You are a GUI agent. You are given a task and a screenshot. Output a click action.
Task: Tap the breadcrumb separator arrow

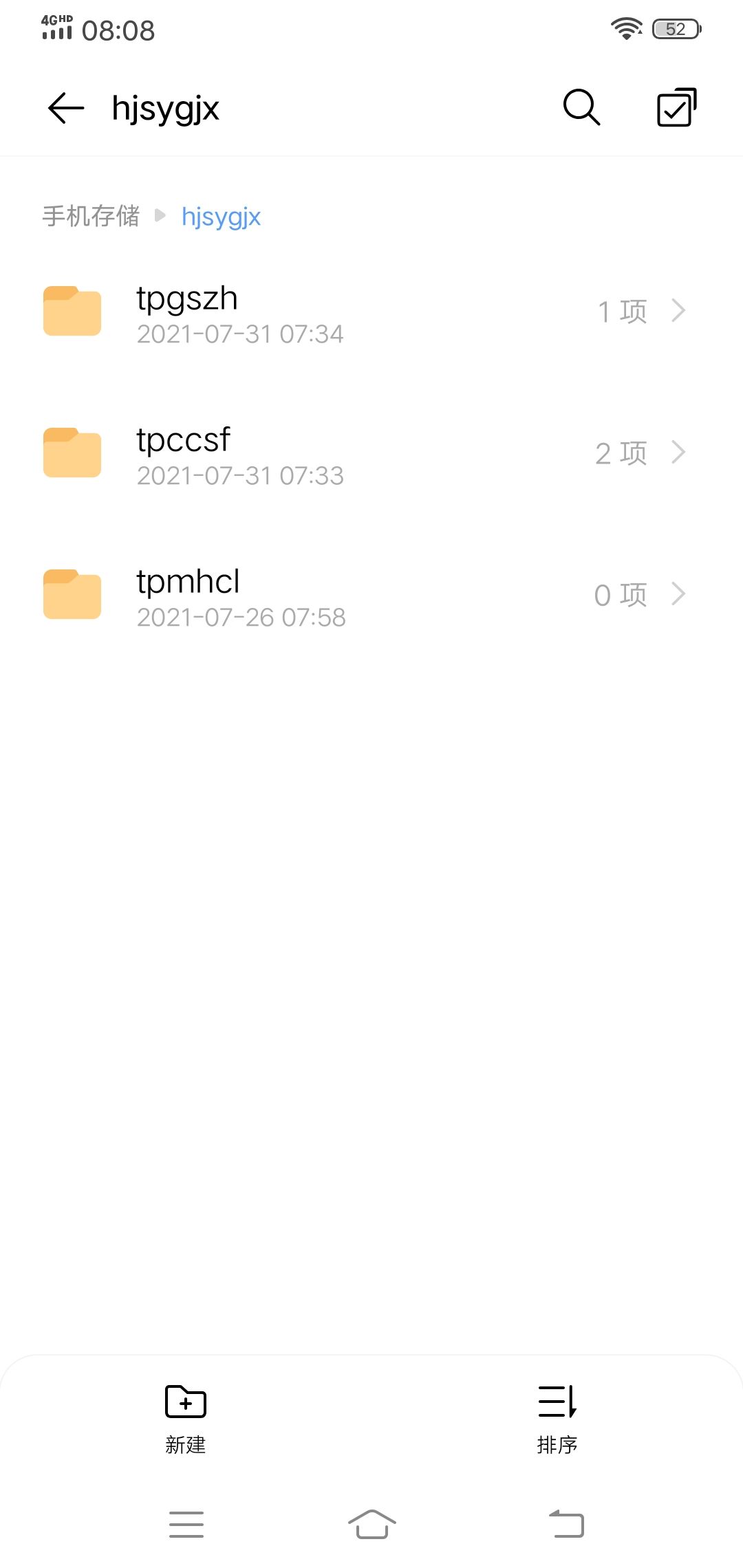click(x=162, y=216)
